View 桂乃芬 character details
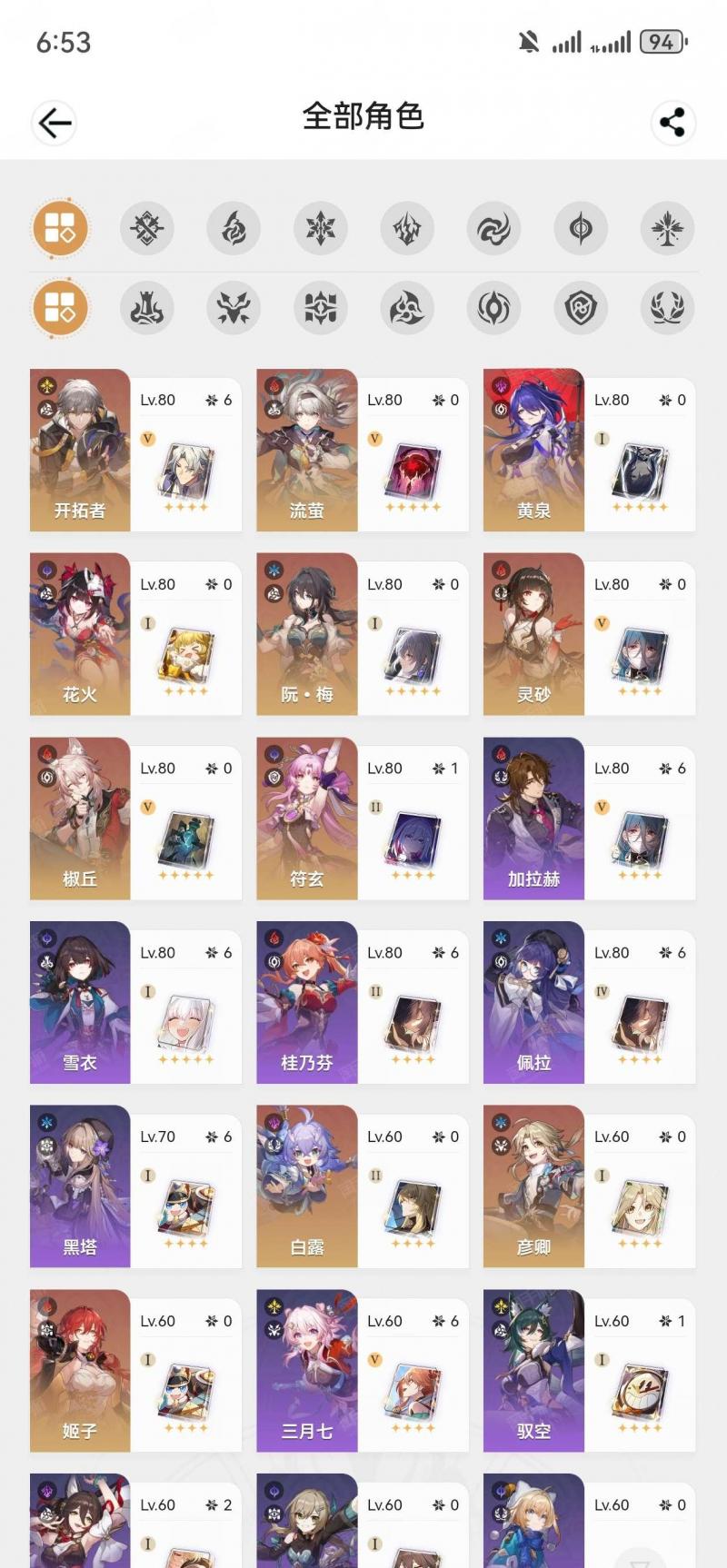 363,1003
